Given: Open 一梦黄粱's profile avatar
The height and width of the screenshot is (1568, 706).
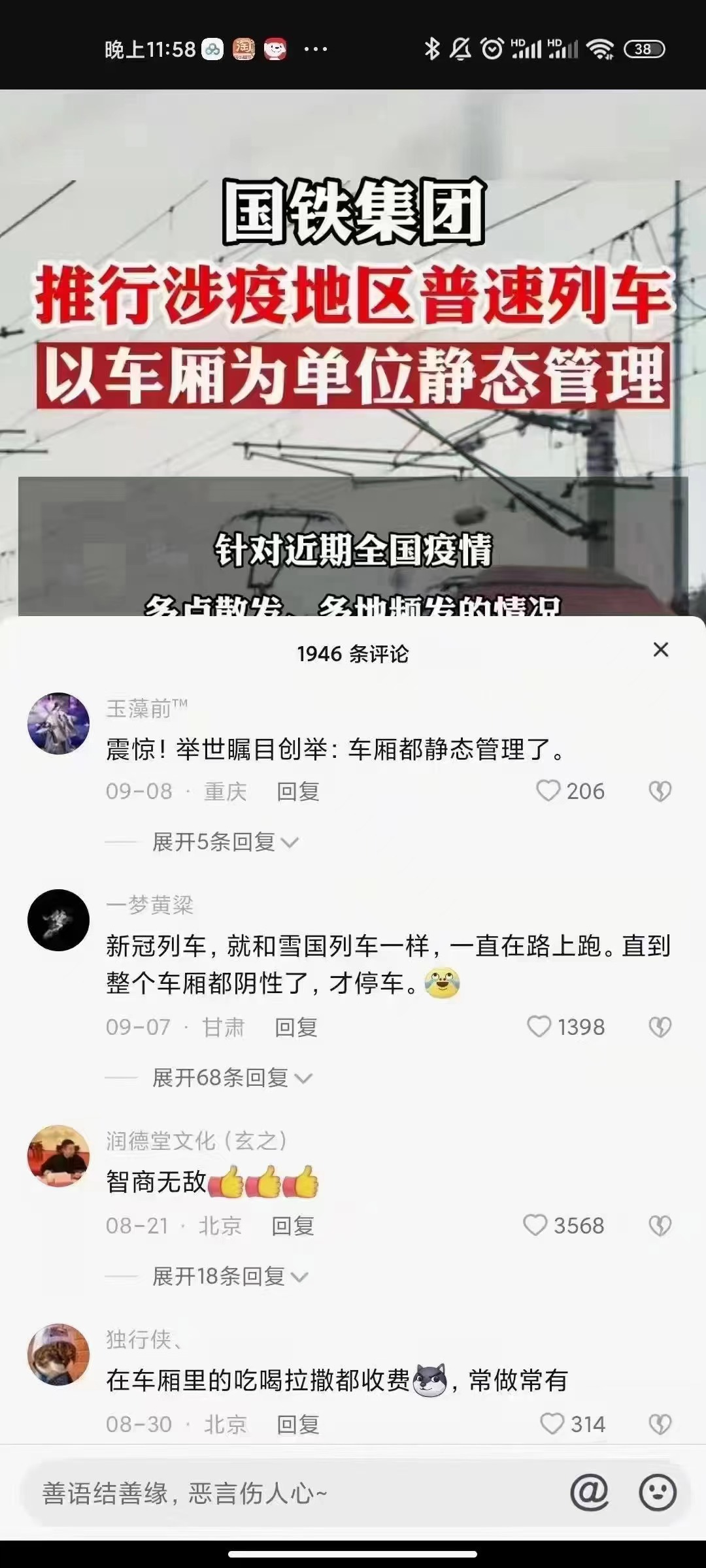Looking at the screenshot, I should 58,920.
